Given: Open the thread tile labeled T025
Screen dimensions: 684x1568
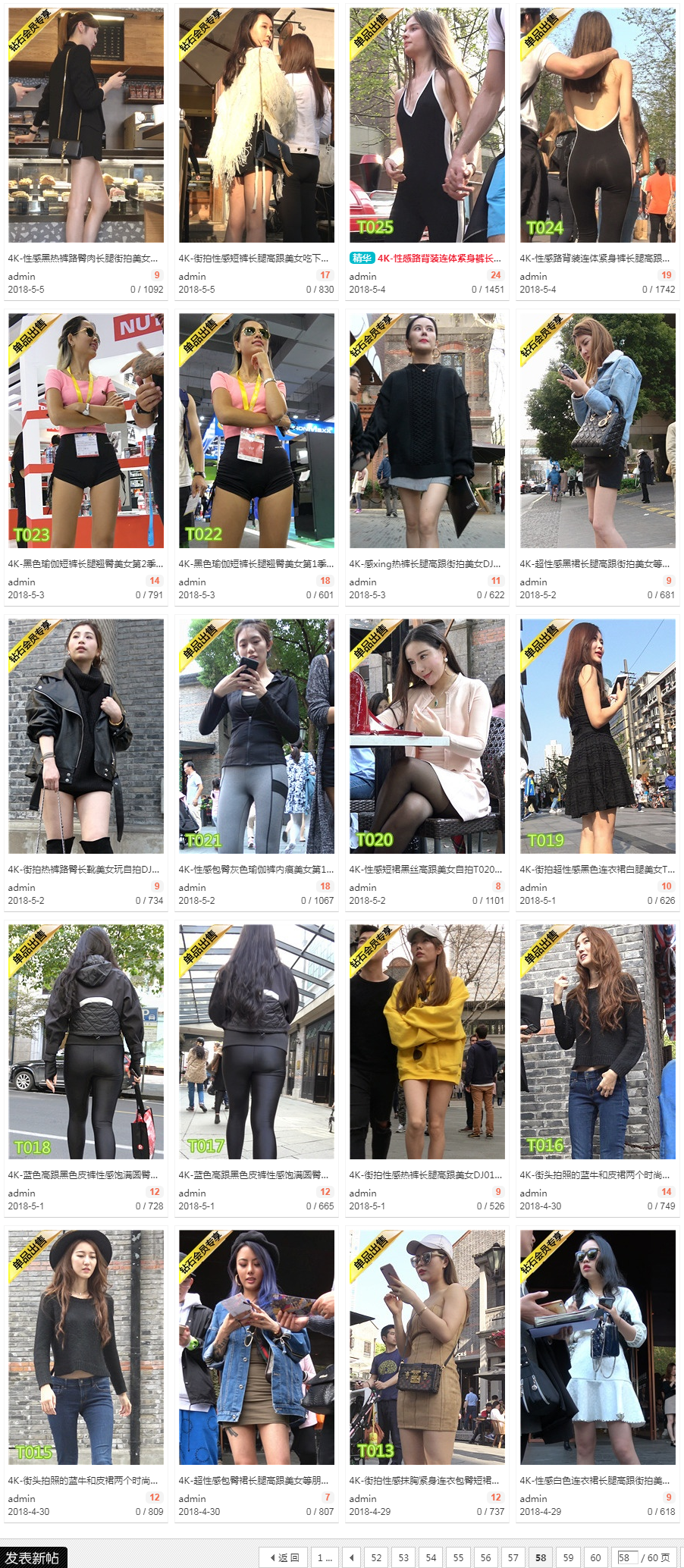Looking at the screenshot, I should click(427, 125).
